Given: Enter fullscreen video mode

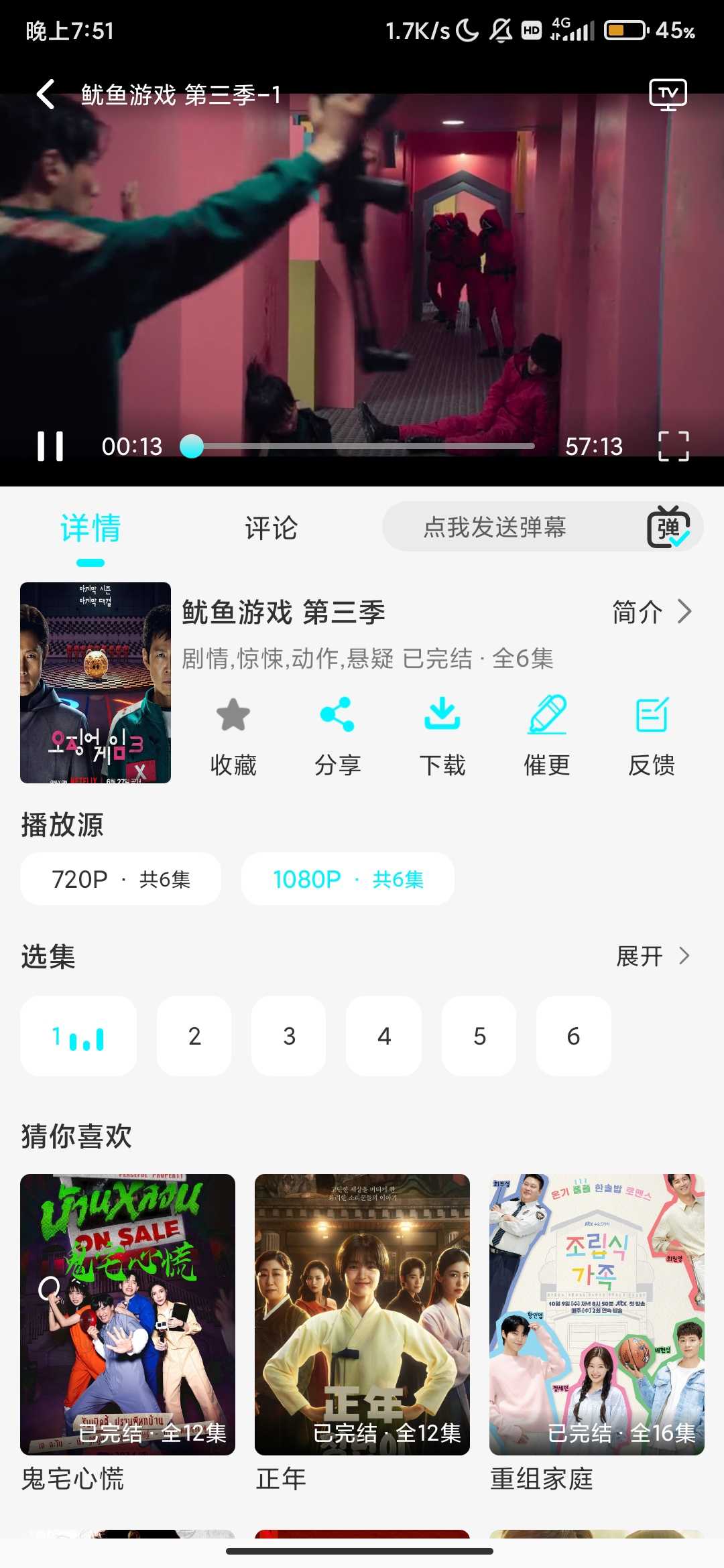Looking at the screenshot, I should (x=673, y=446).
